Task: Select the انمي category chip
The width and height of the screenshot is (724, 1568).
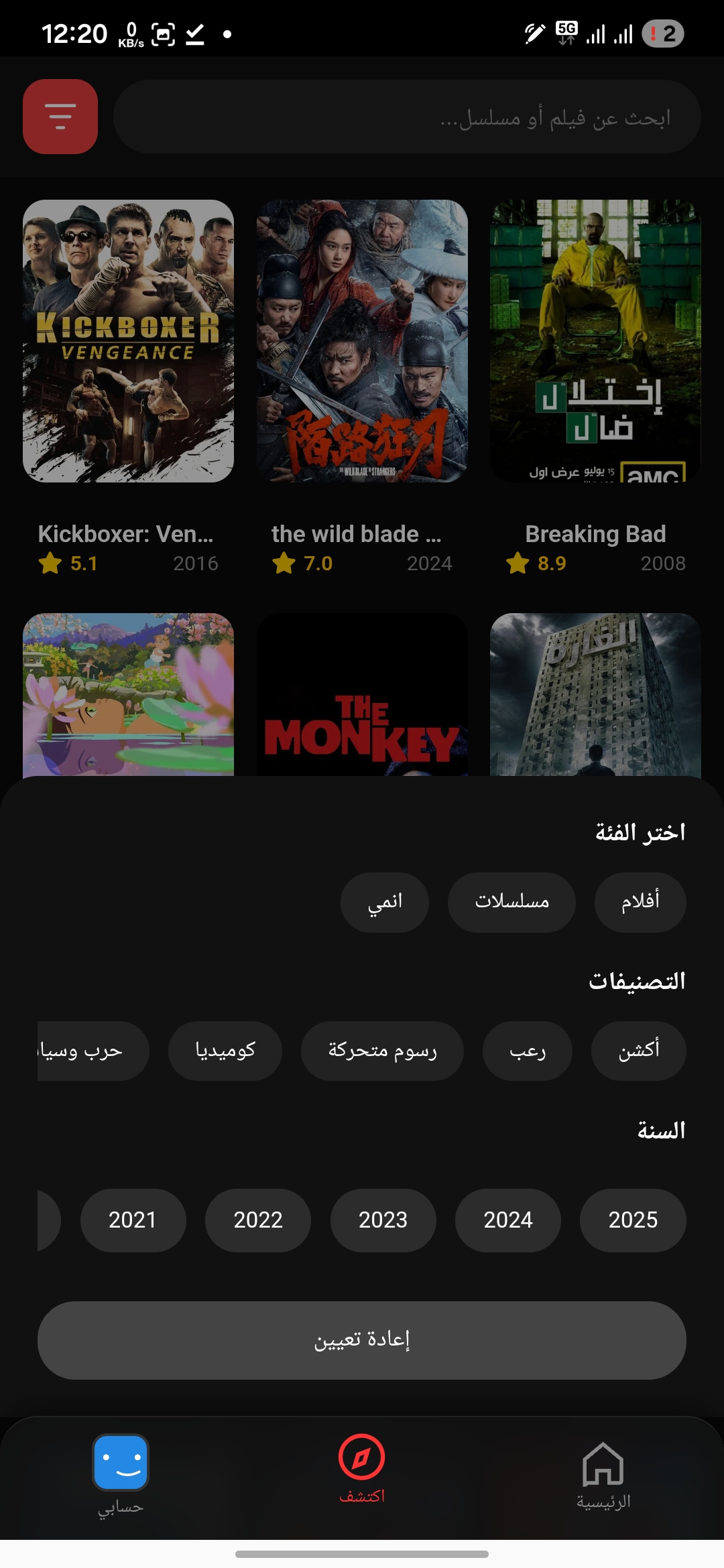Action: click(x=384, y=902)
